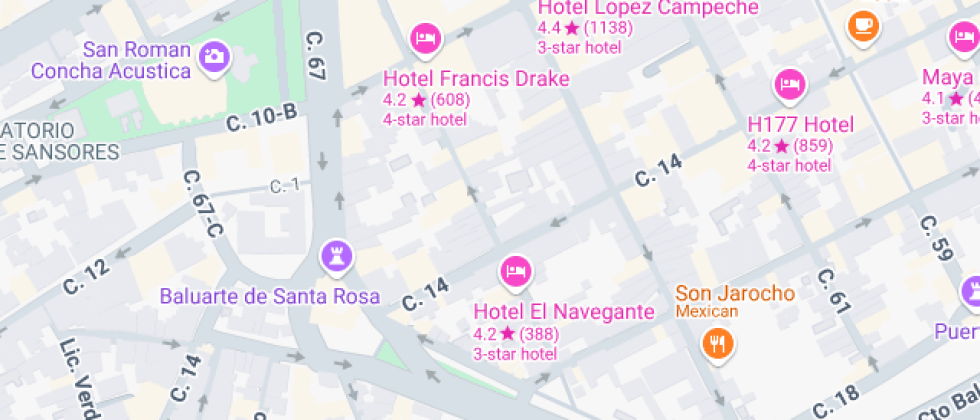The width and height of the screenshot is (980, 420).
Task: Select the Baluarte de Santa Rosa landmark pin
Action: (337, 256)
